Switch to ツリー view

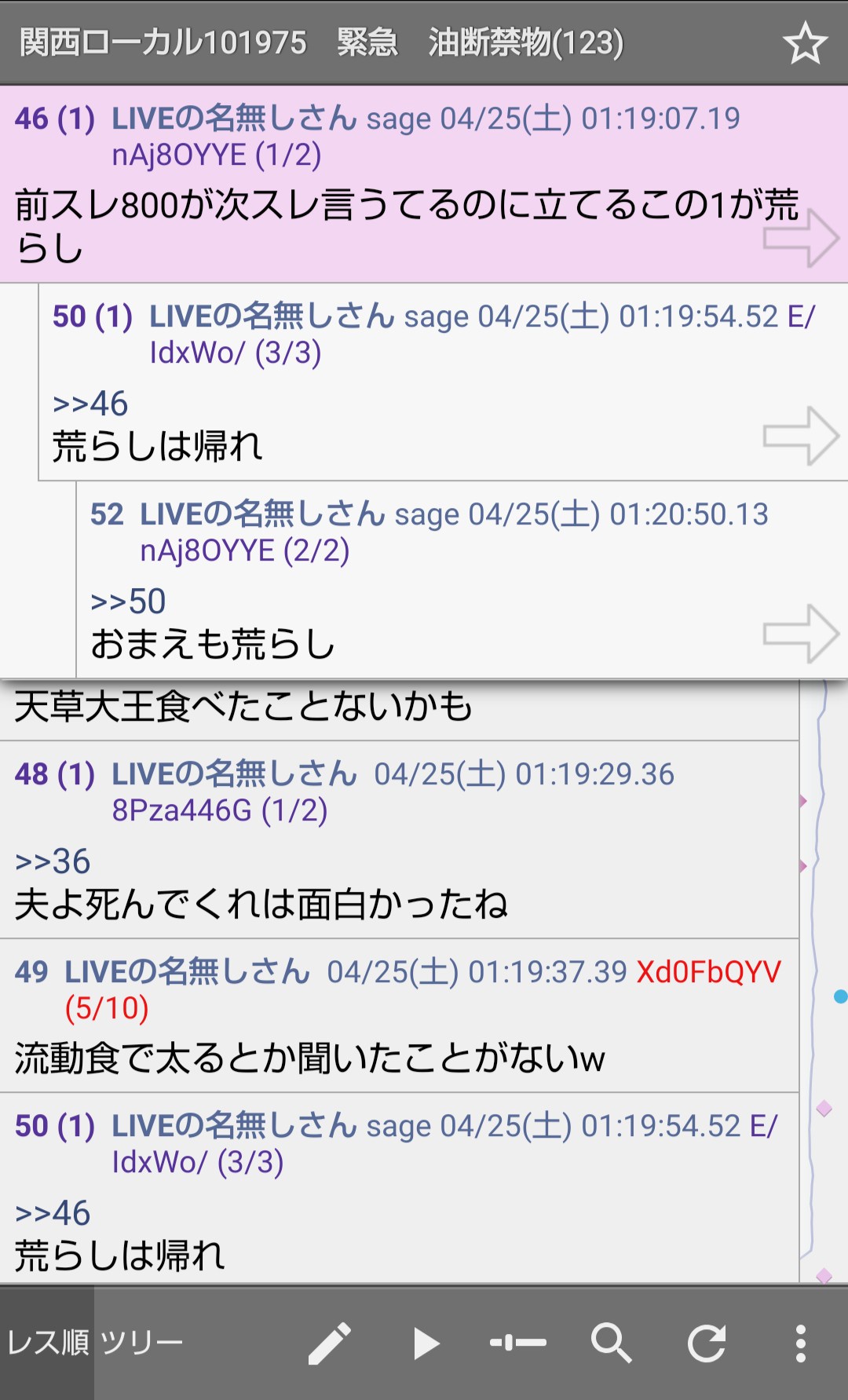pyautogui.click(x=142, y=1343)
